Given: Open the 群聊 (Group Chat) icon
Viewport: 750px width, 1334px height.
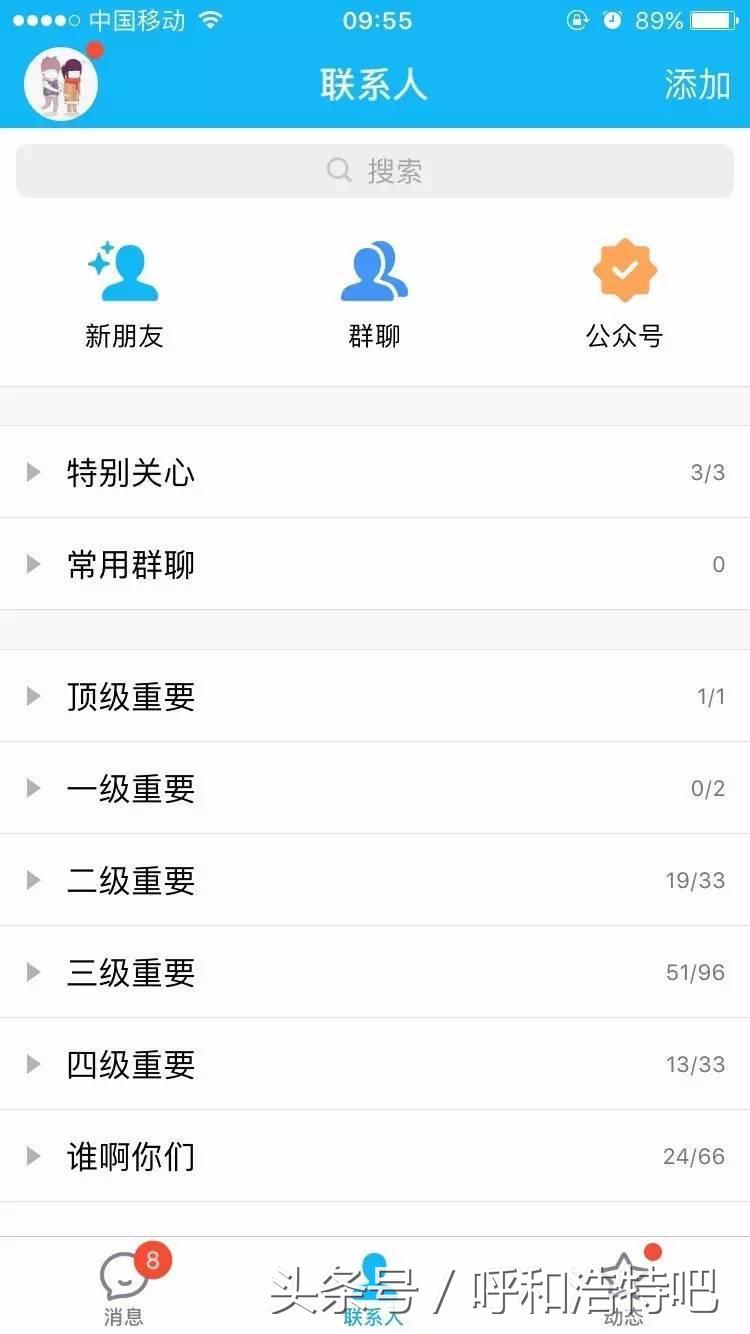Looking at the screenshot, I should [x=374, y=270].
